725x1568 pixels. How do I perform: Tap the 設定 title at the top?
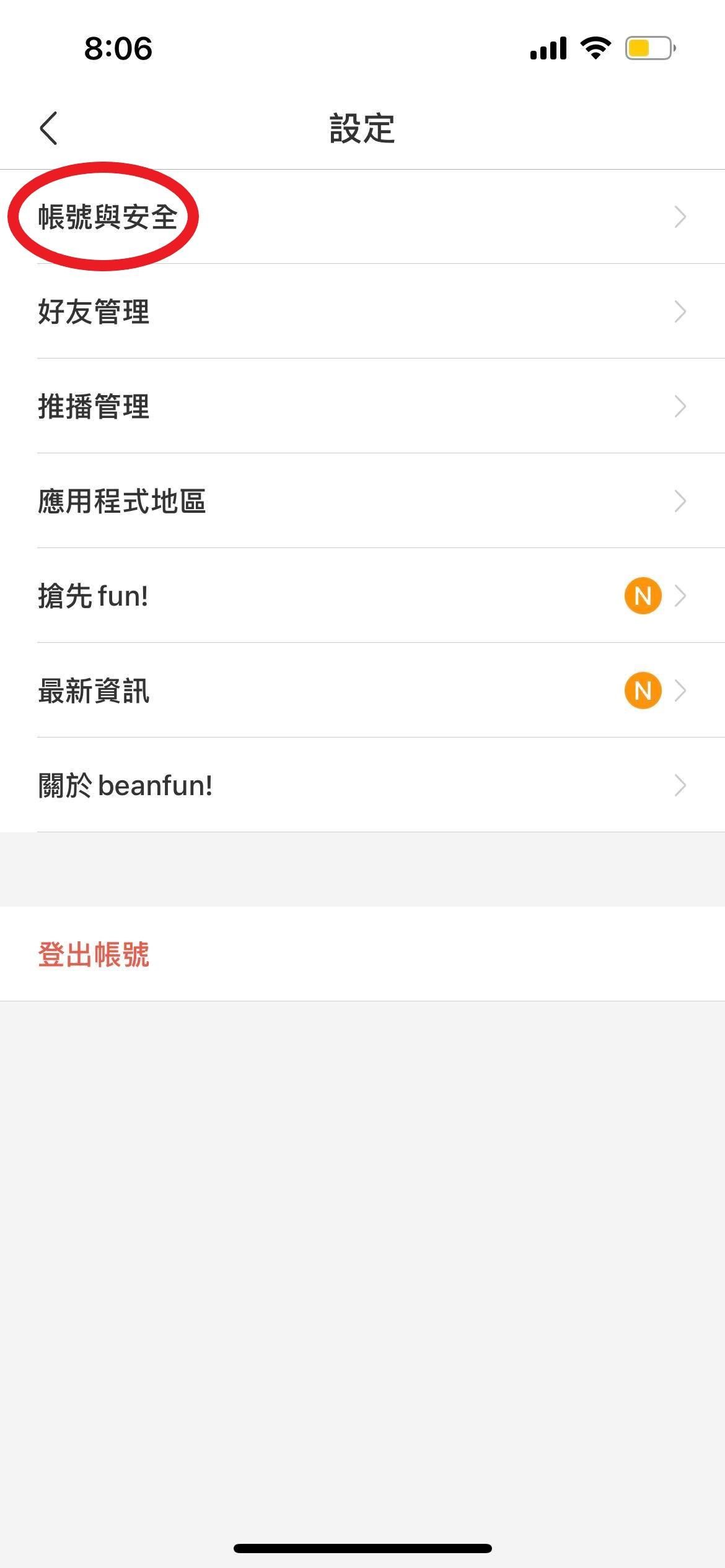point(362,127)
